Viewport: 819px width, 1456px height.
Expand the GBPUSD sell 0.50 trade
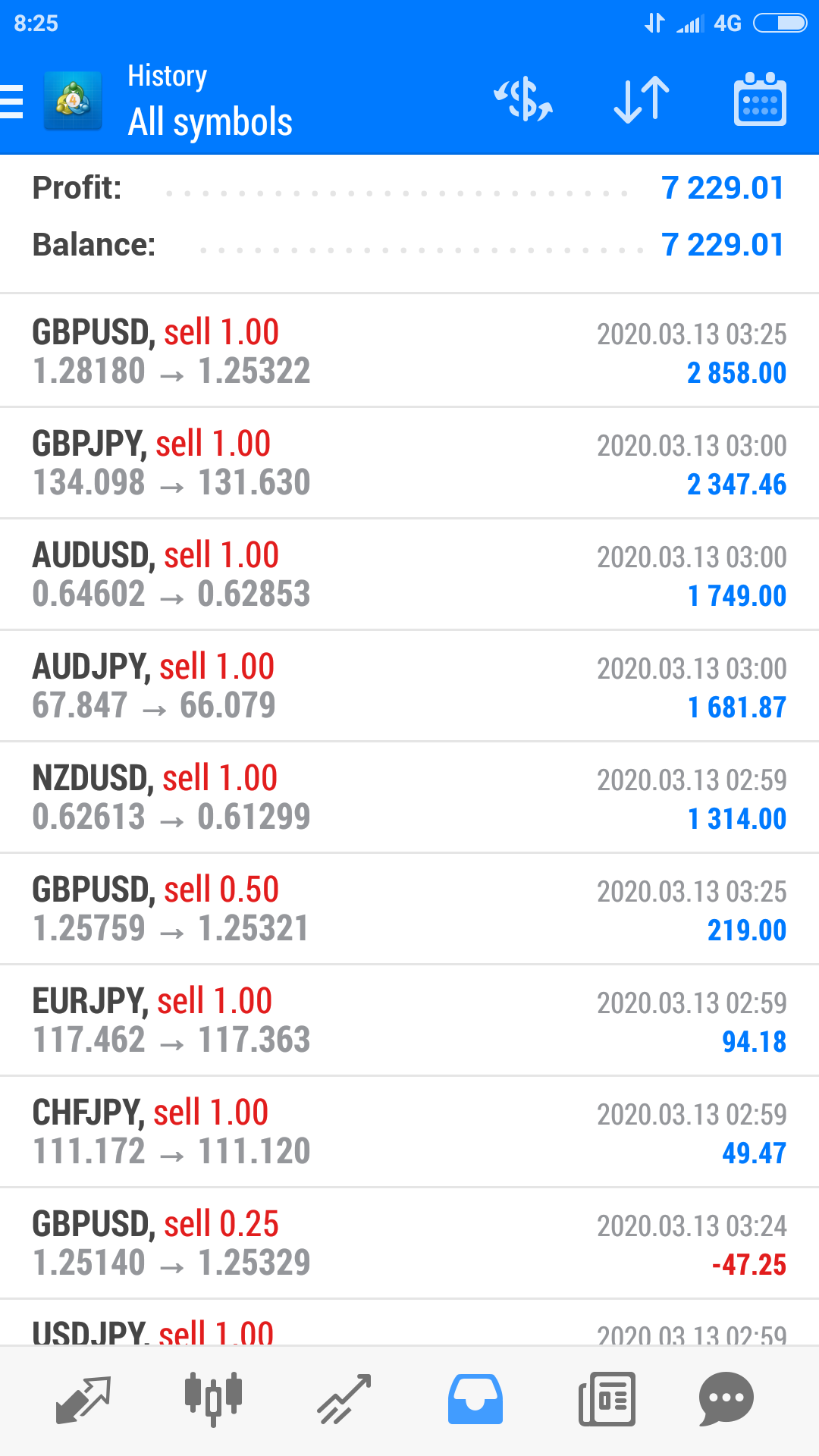click(409, 909)
